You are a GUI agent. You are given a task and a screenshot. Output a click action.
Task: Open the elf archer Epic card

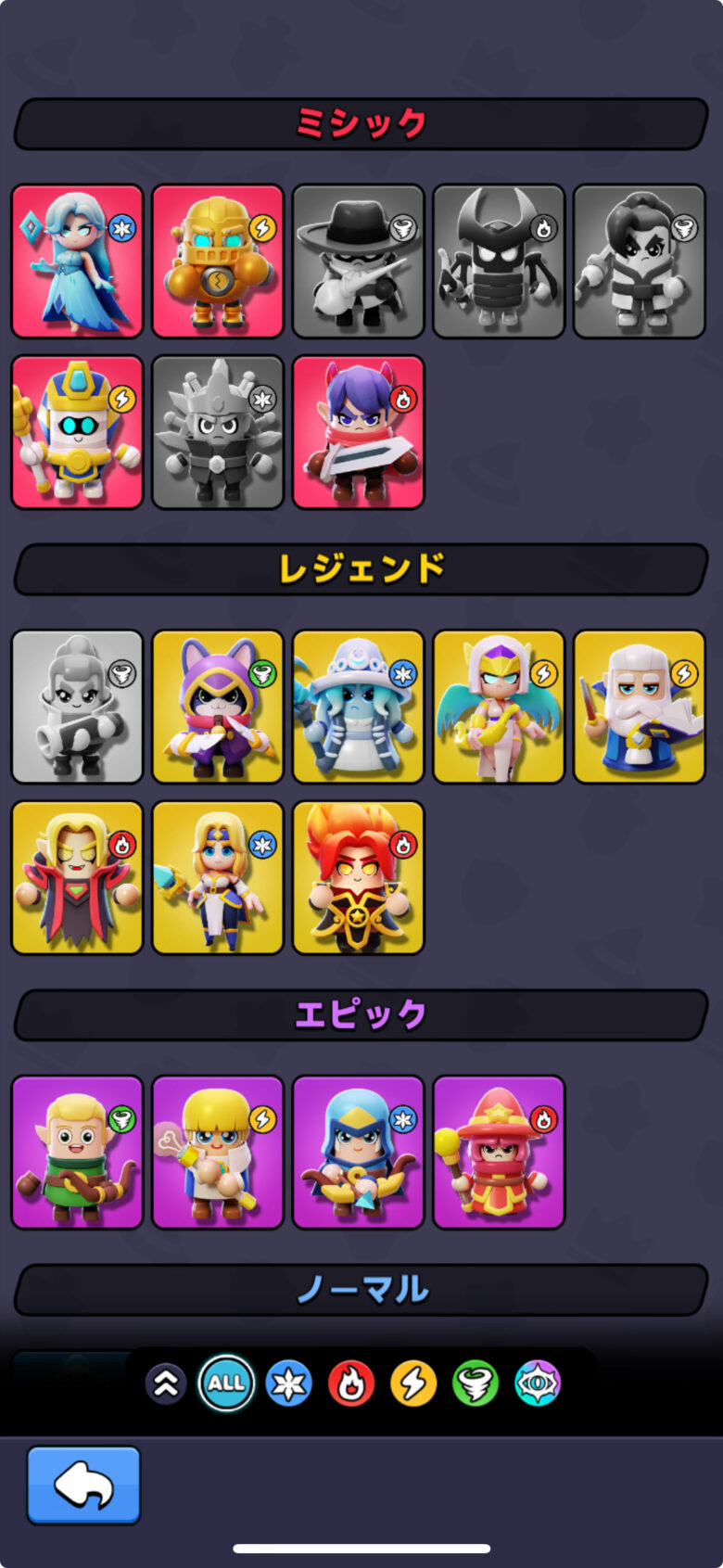77,1152
